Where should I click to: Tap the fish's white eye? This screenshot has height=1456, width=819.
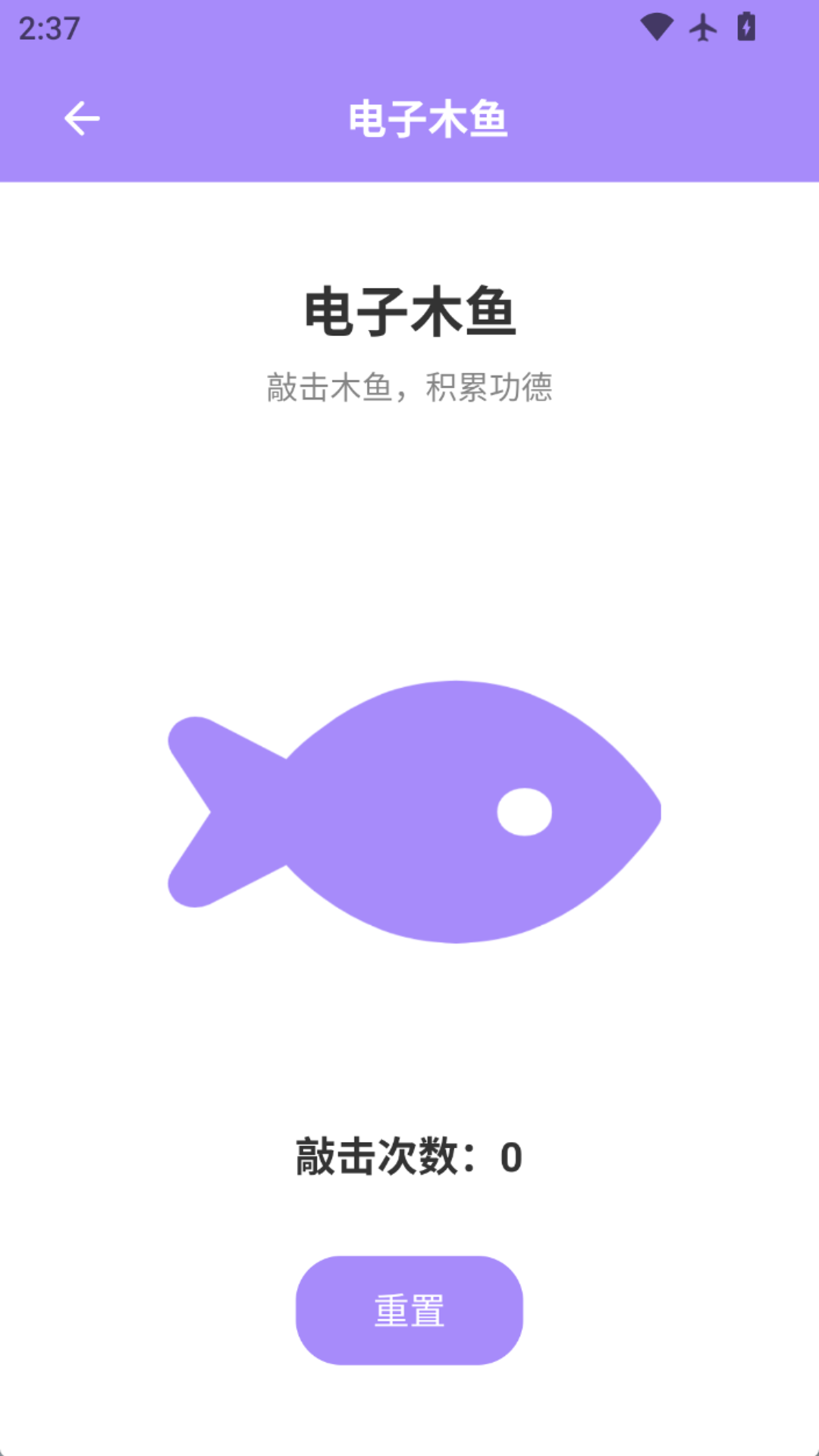523,811
